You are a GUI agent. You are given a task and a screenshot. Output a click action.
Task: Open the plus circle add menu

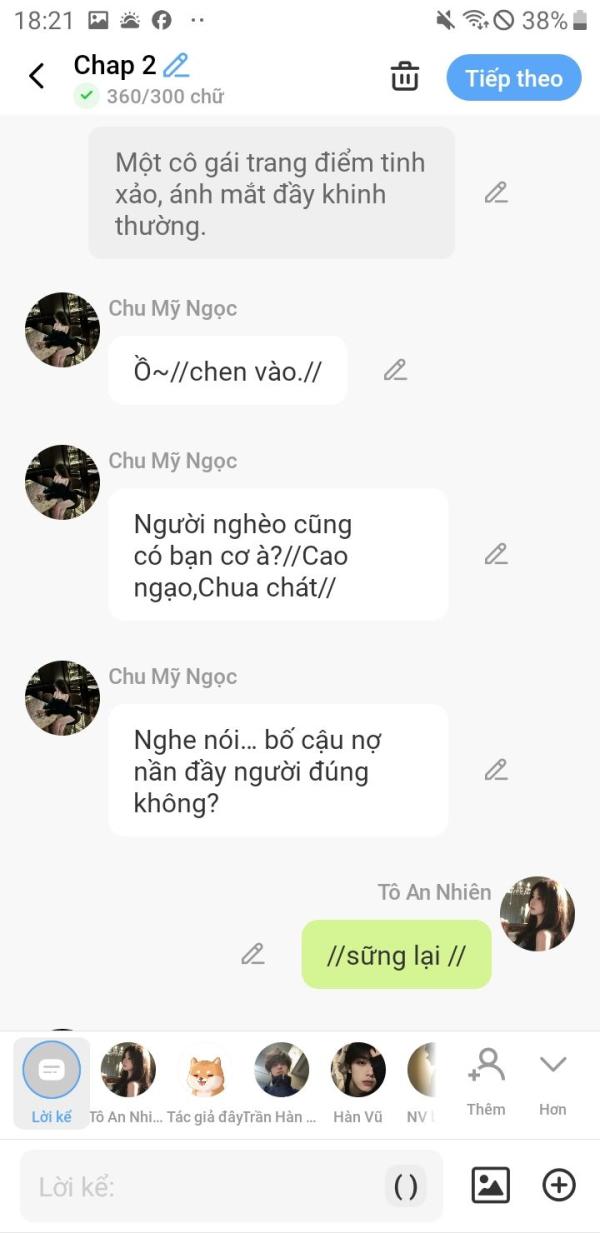[x=559, y=1185]
